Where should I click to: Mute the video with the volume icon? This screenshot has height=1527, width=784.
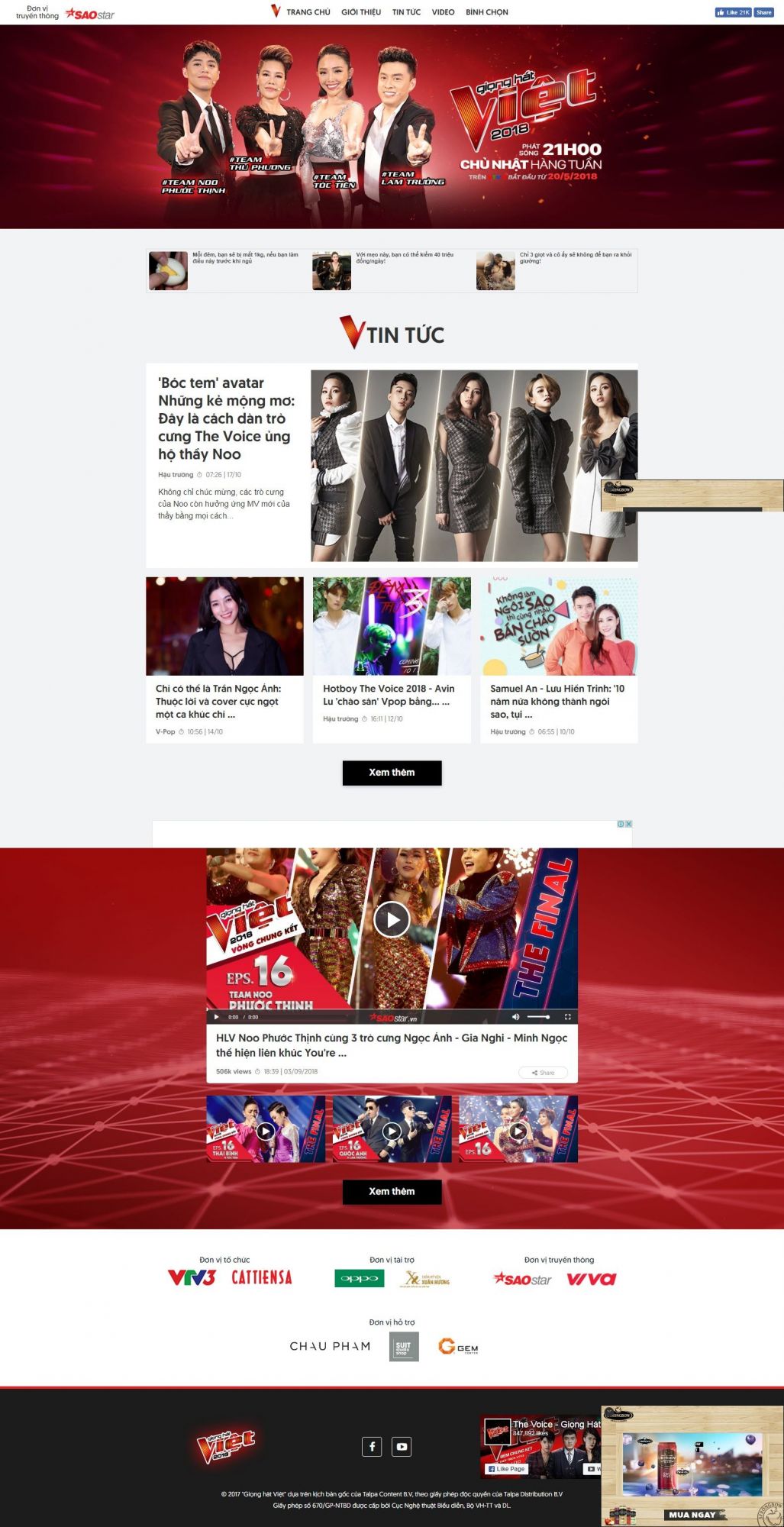click(x=515, y=1017)
